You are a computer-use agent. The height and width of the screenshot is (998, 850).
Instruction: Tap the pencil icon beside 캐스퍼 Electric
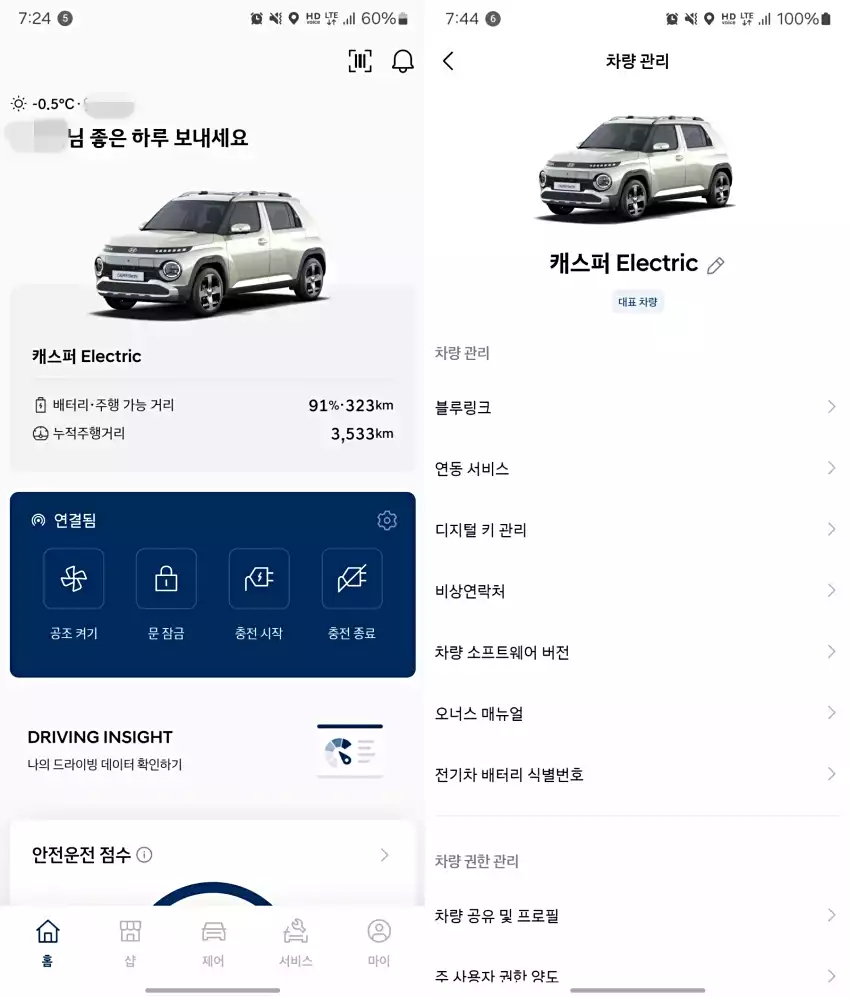click(x=717, y=263)
